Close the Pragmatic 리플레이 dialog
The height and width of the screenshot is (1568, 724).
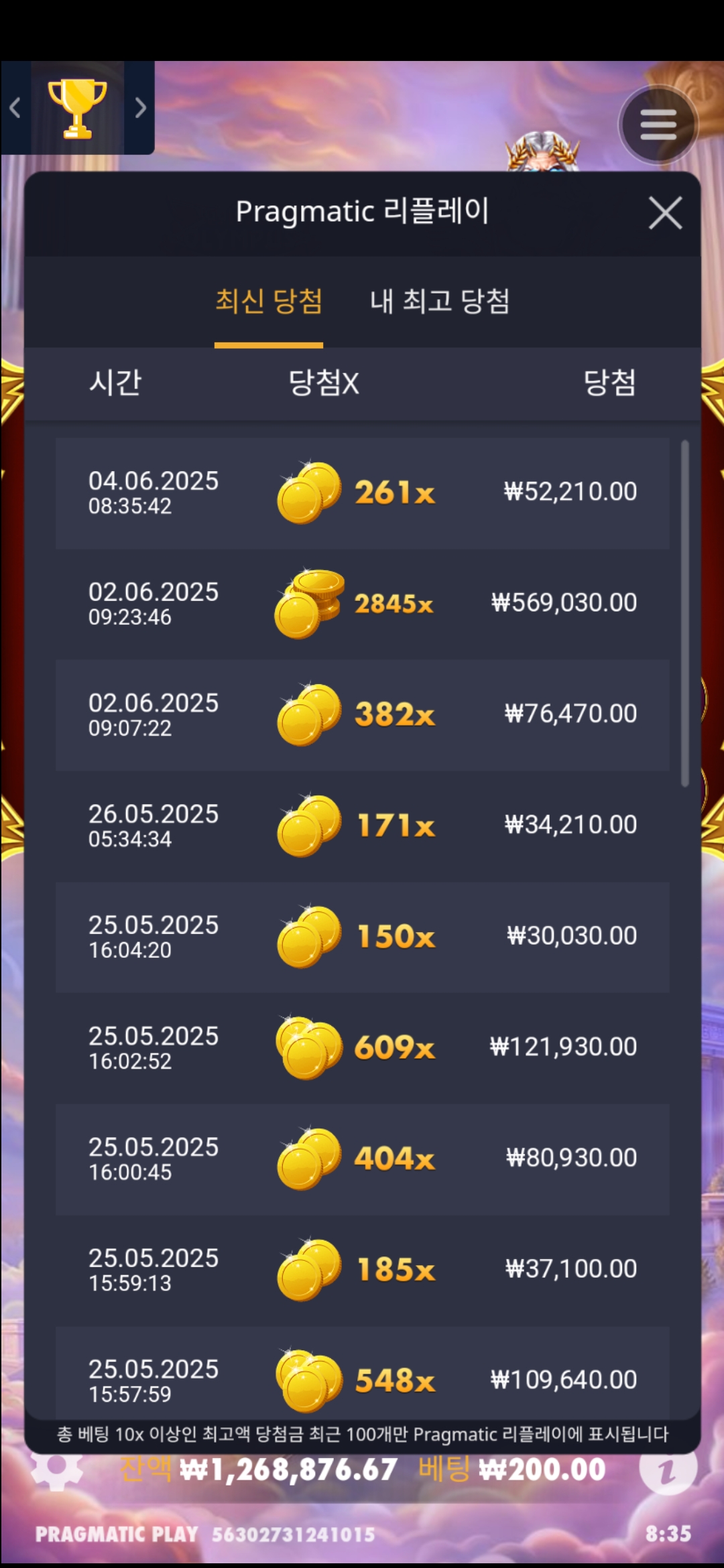tap(665, 213)
